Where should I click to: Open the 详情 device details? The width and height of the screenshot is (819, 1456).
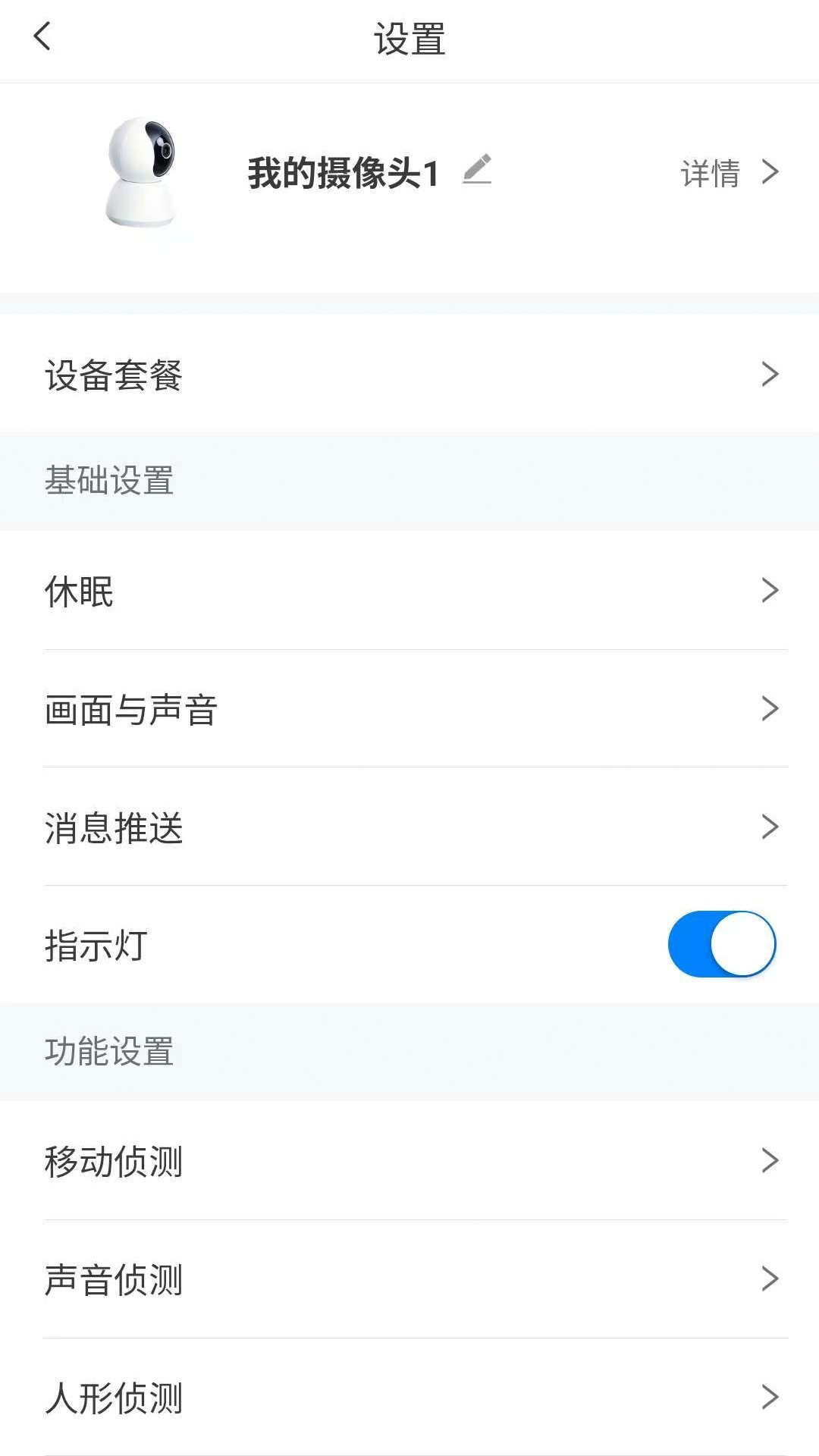(x=728, y=173)
